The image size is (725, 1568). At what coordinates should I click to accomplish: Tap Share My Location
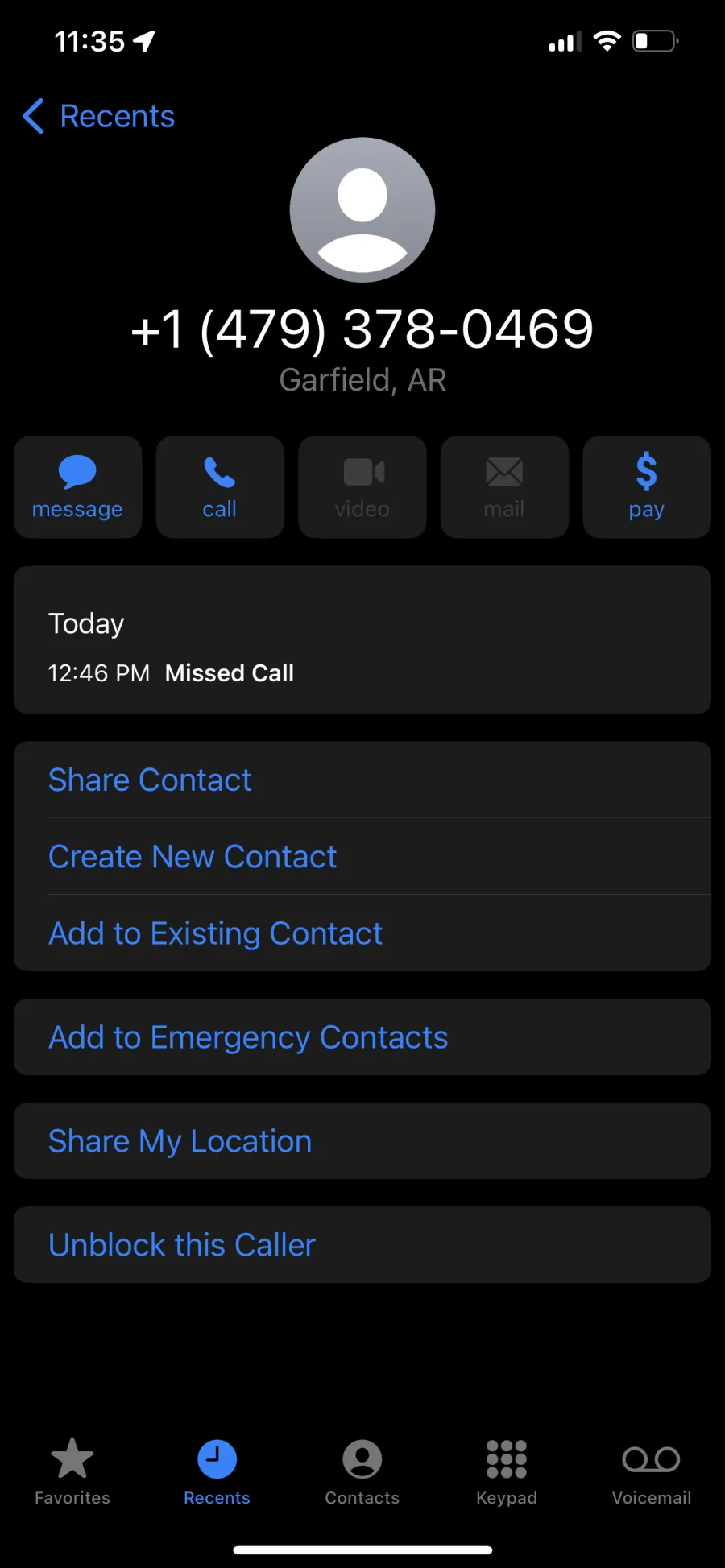[362, 1141]
